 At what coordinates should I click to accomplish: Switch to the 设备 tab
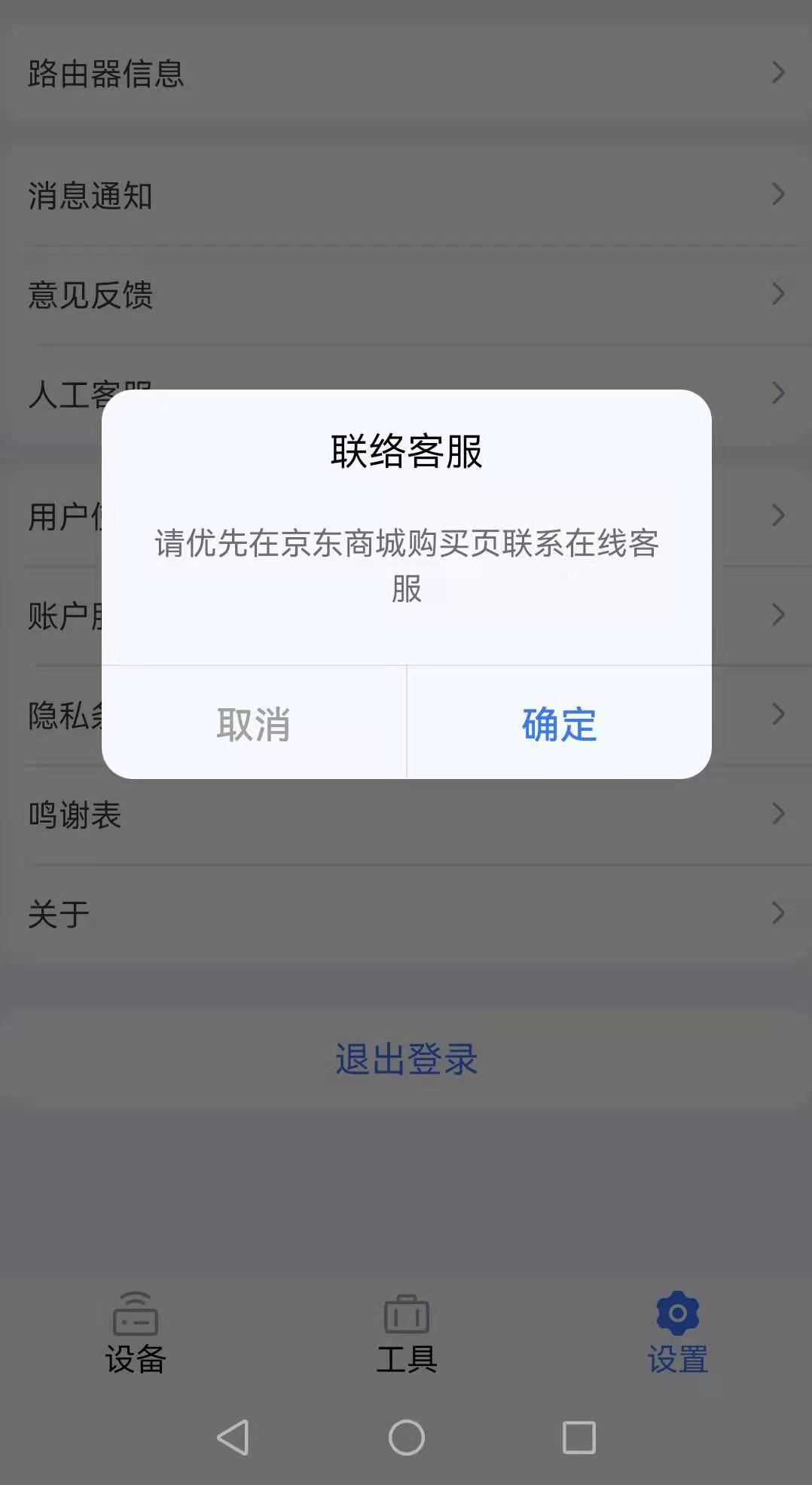click(135, 1334)
